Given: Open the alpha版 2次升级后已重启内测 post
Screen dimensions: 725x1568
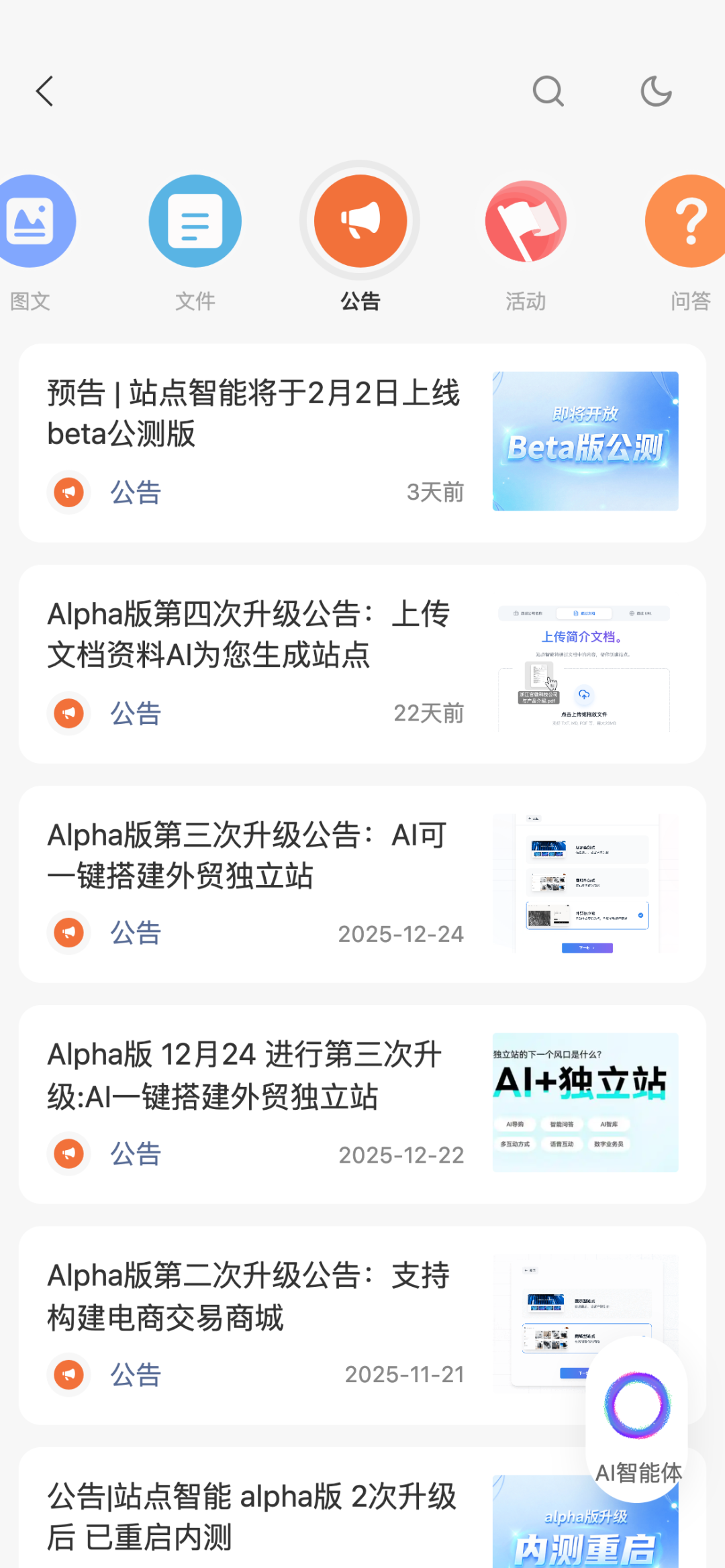Looking at the screenshot, I should [252, 1516].
